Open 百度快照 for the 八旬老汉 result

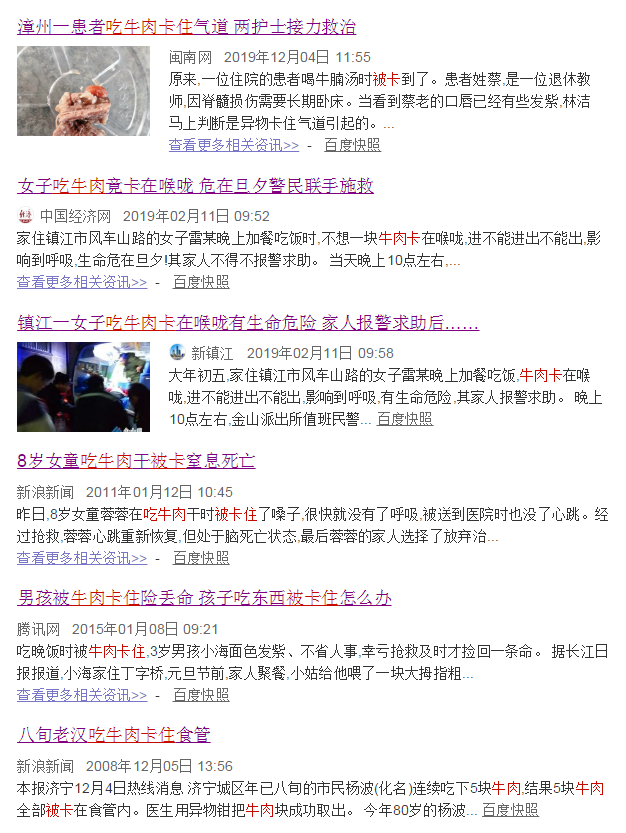[x=510, y=809]
